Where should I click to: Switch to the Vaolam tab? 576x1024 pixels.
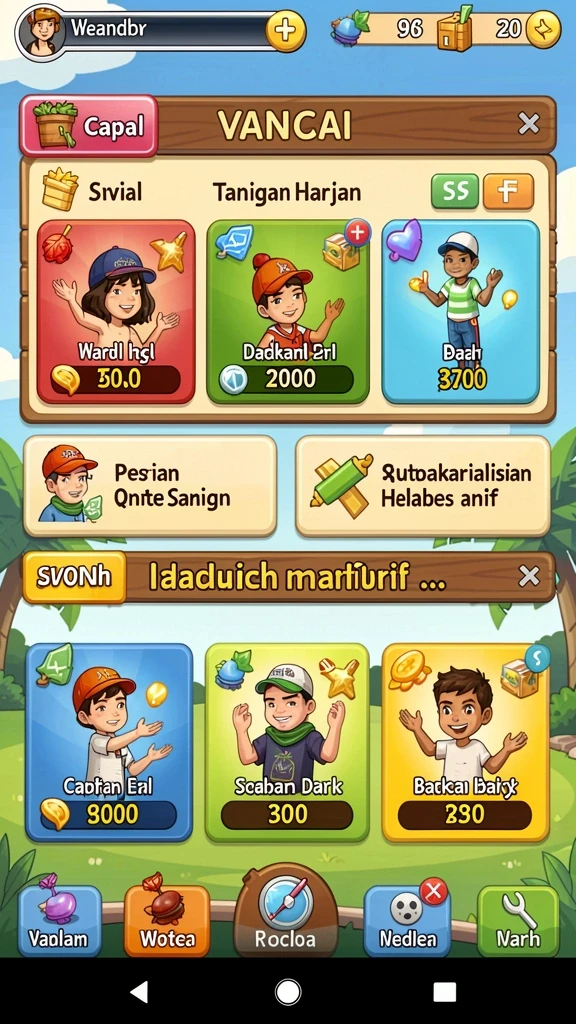pyautogui.click(x=59, y=921)
